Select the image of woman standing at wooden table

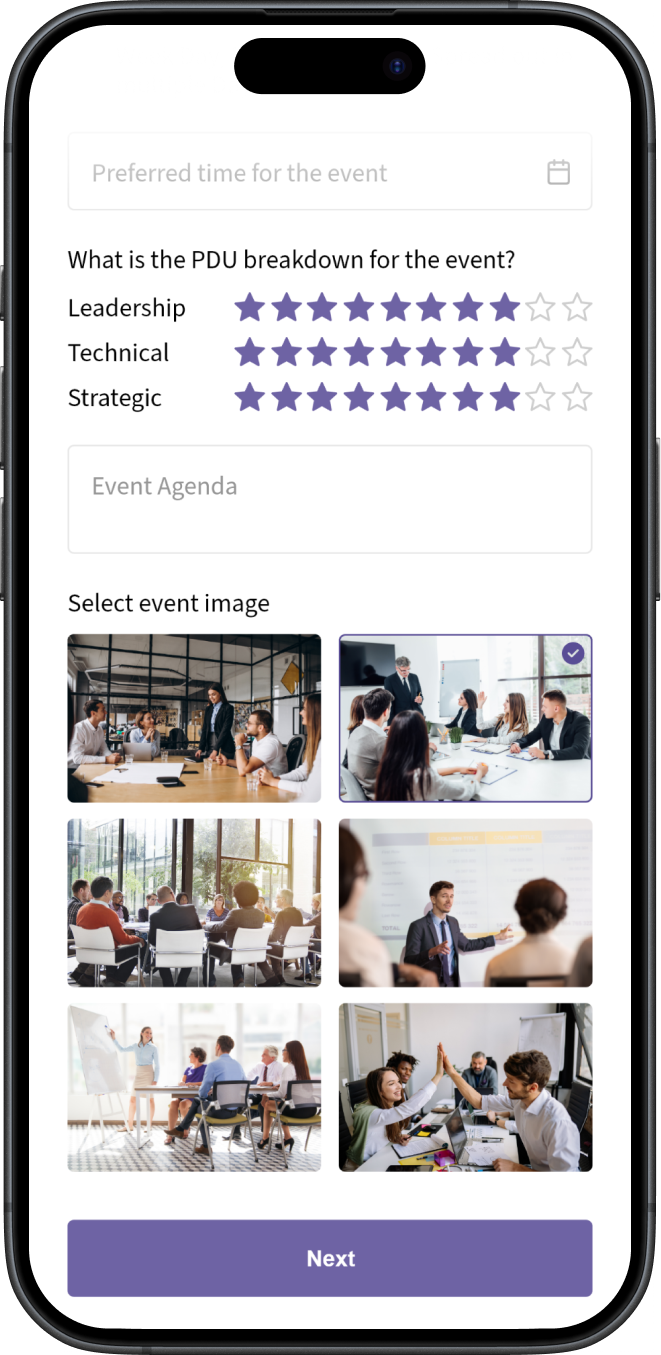[x=194, y=718]
